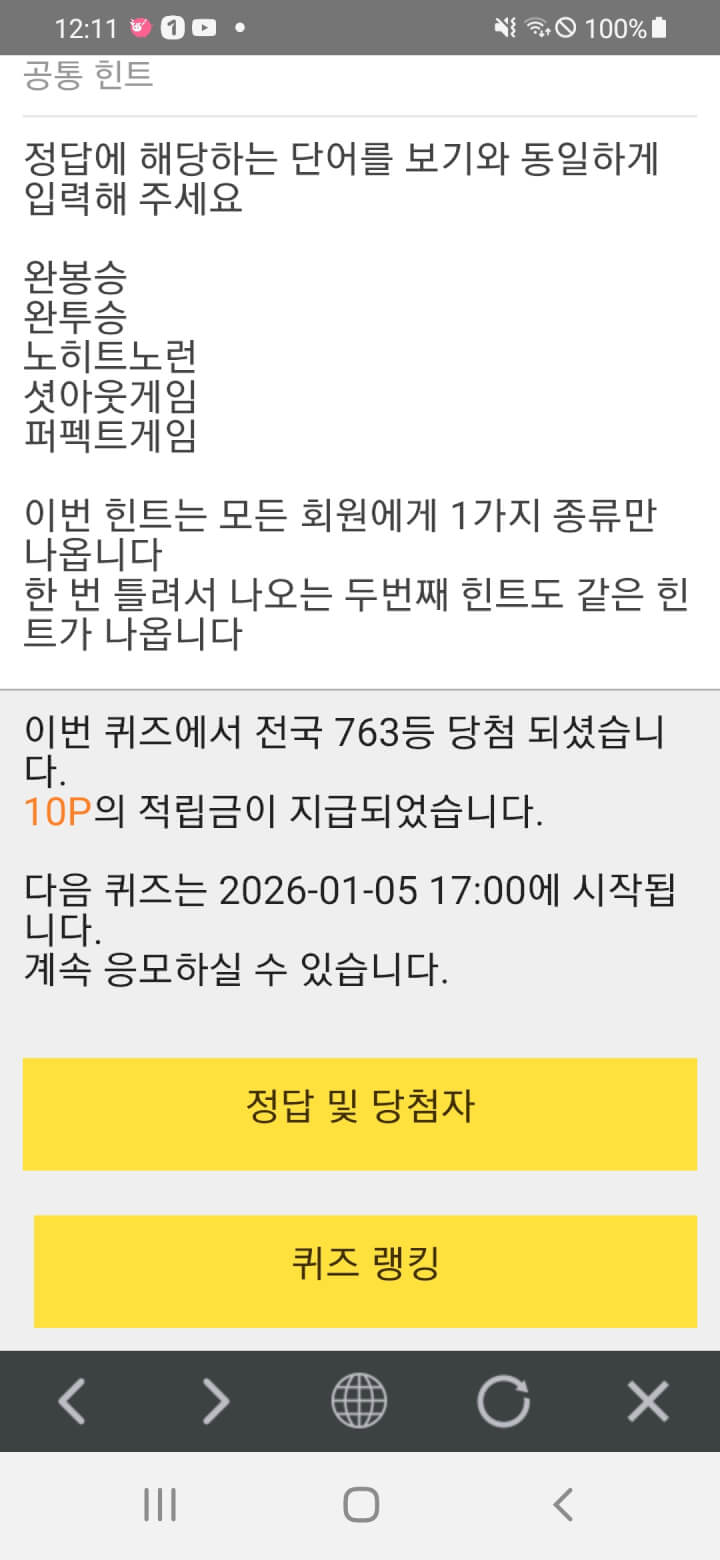720x1560 pixels.
Task: Go to the home screen
Action: click(360, 1504)
